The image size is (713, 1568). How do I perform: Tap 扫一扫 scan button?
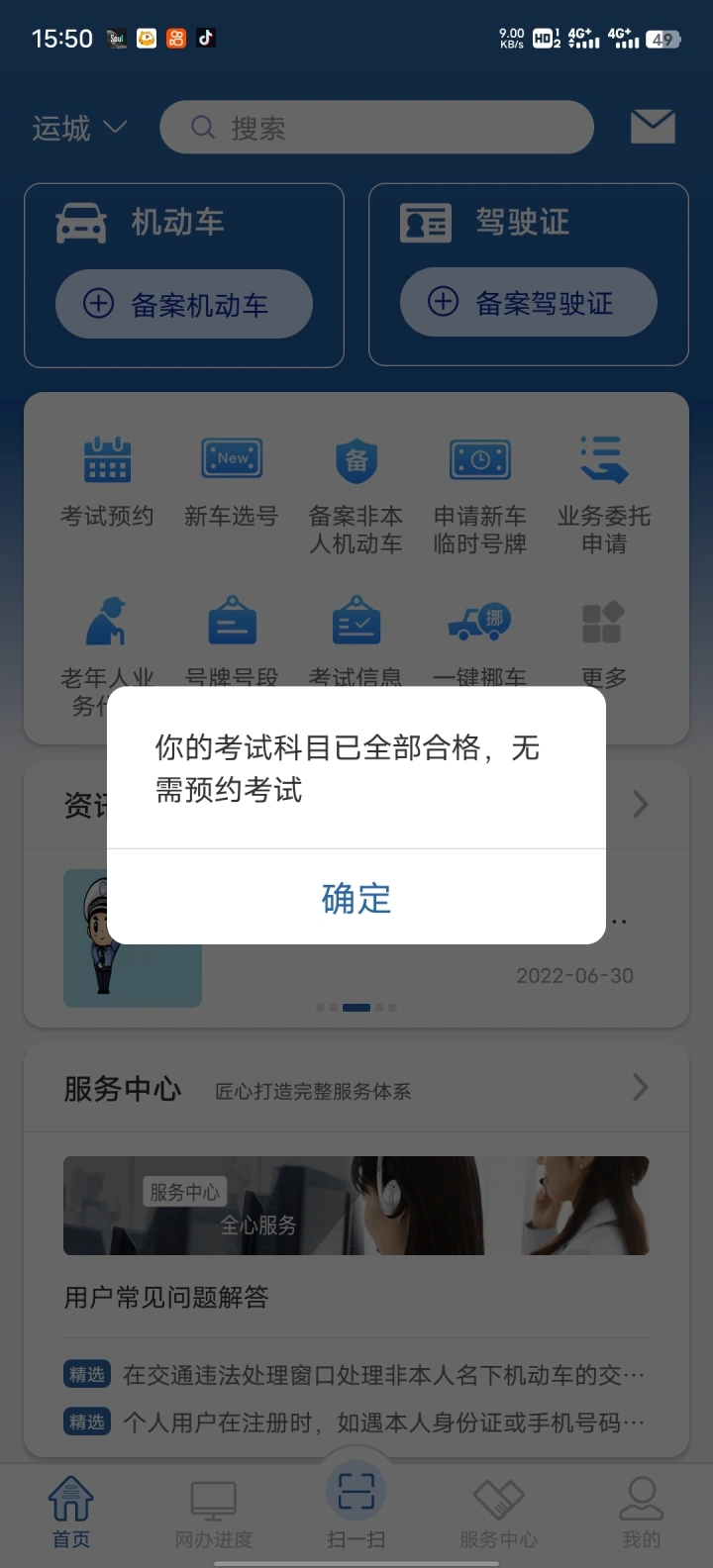(x=356, y=1505)
